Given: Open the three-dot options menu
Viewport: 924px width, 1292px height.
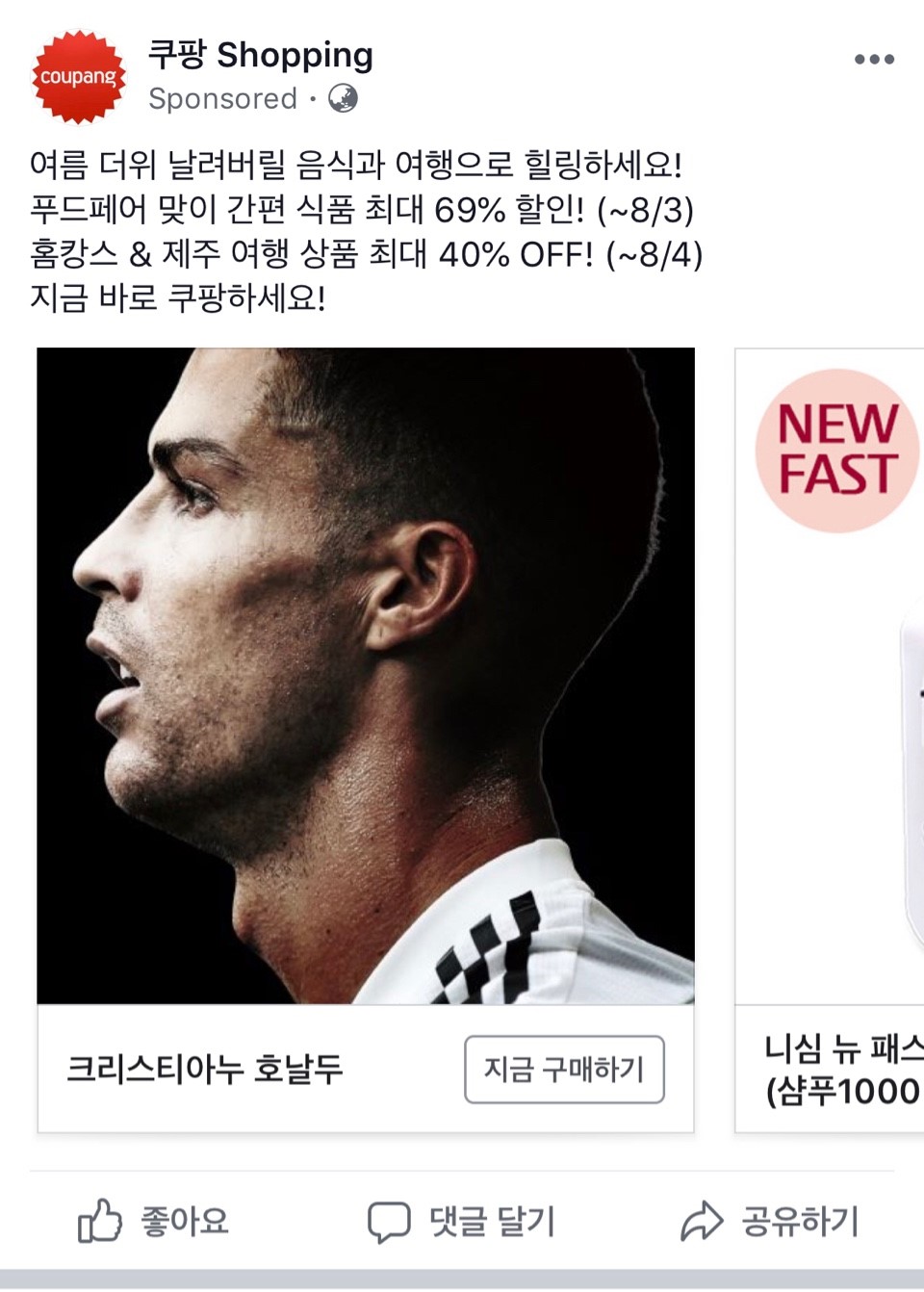Looking at the screenshot, I should [874, 60].
